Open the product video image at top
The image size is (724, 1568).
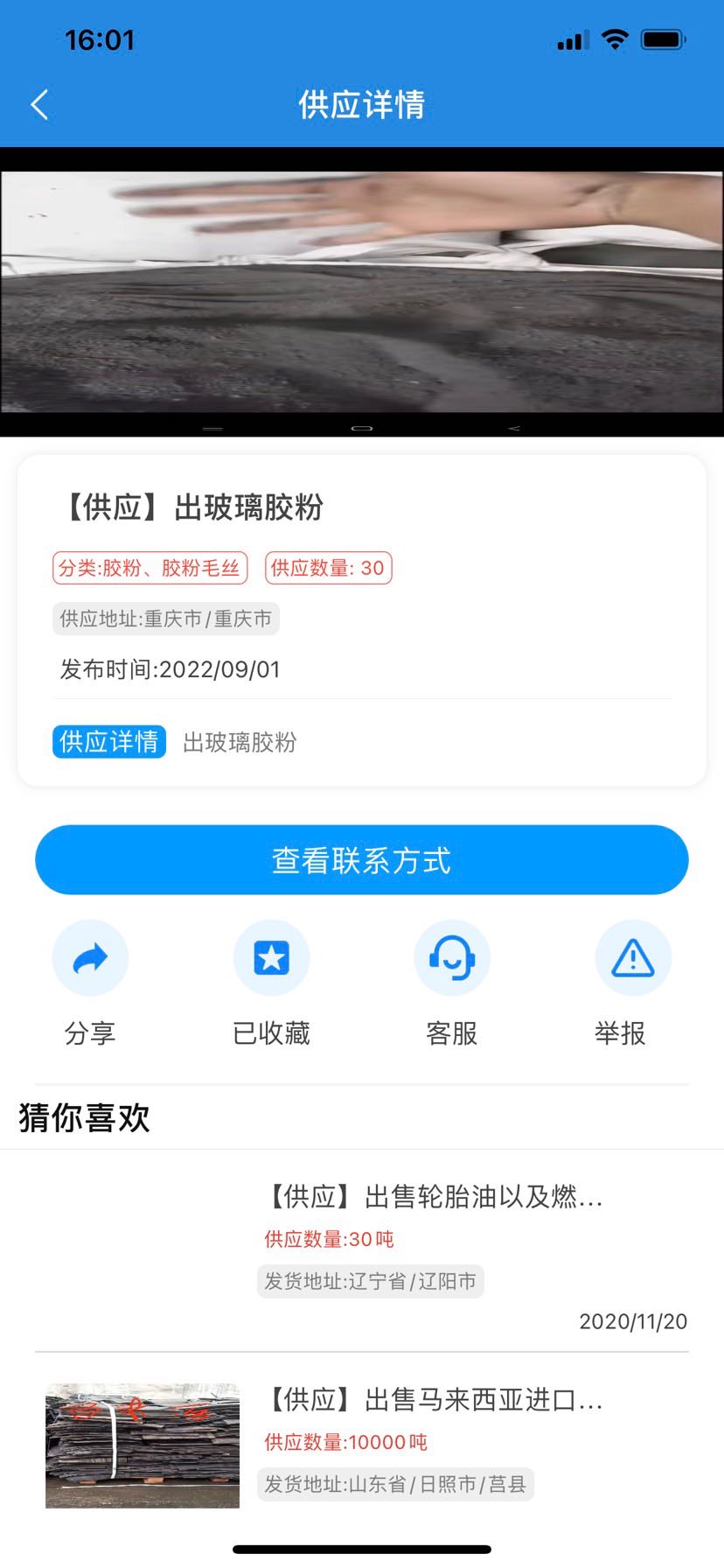362,292
